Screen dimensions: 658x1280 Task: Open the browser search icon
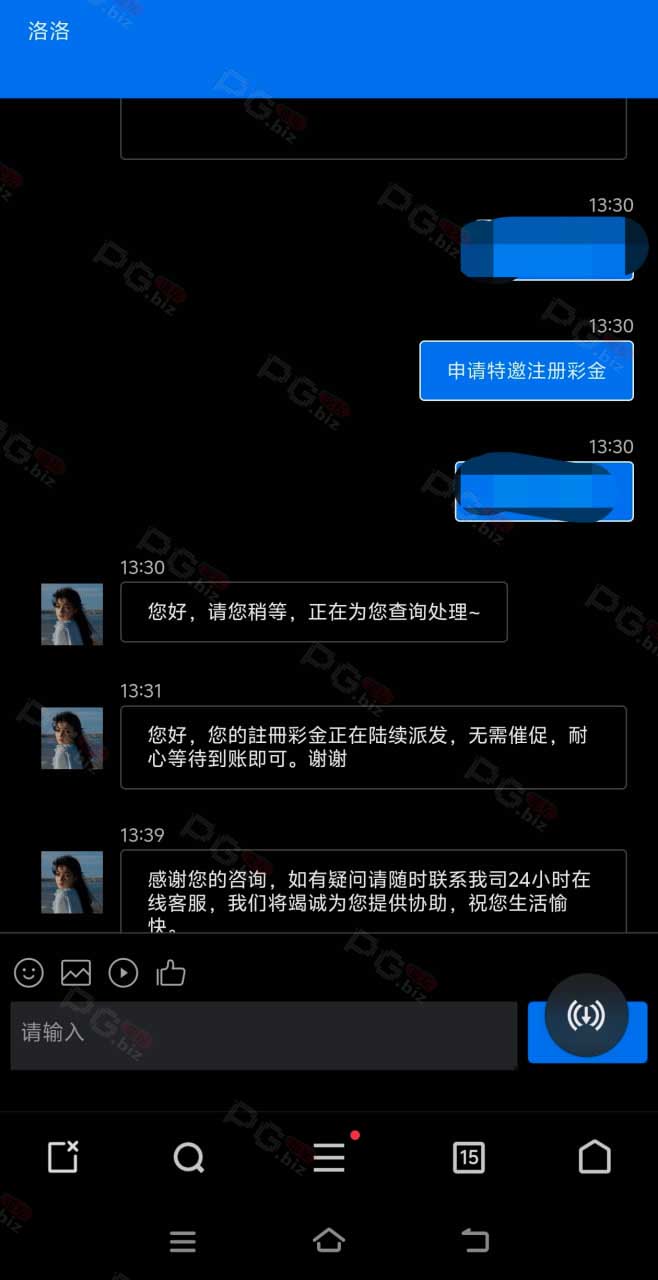tap(188, 1158)
